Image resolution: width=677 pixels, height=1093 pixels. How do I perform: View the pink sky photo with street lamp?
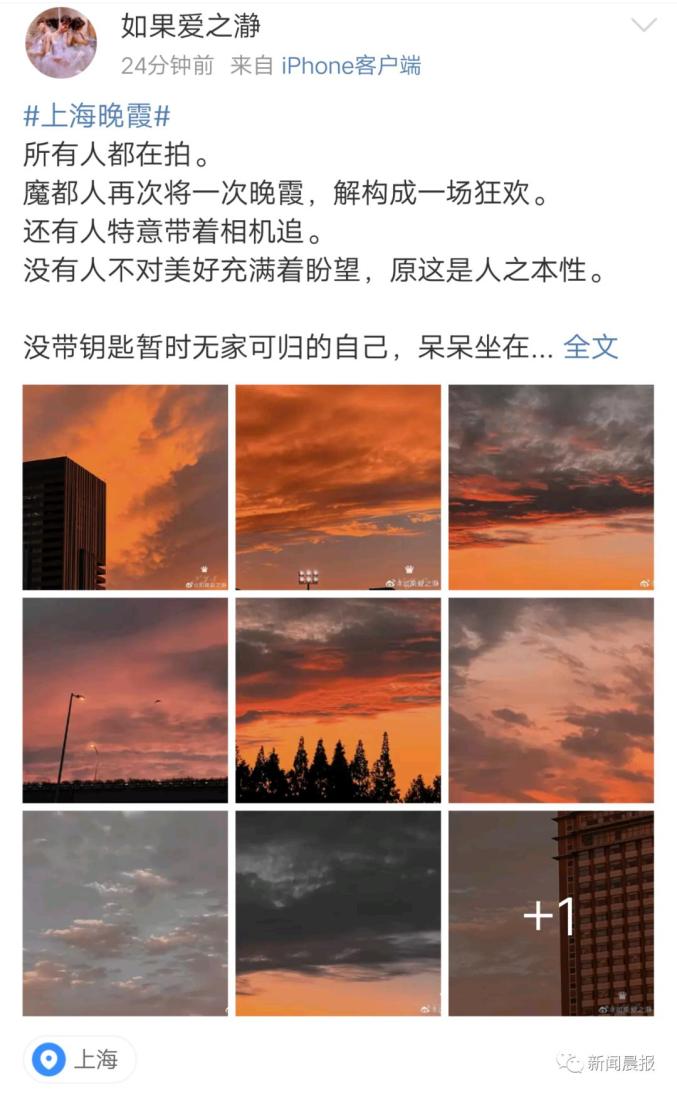coord(125,700)
